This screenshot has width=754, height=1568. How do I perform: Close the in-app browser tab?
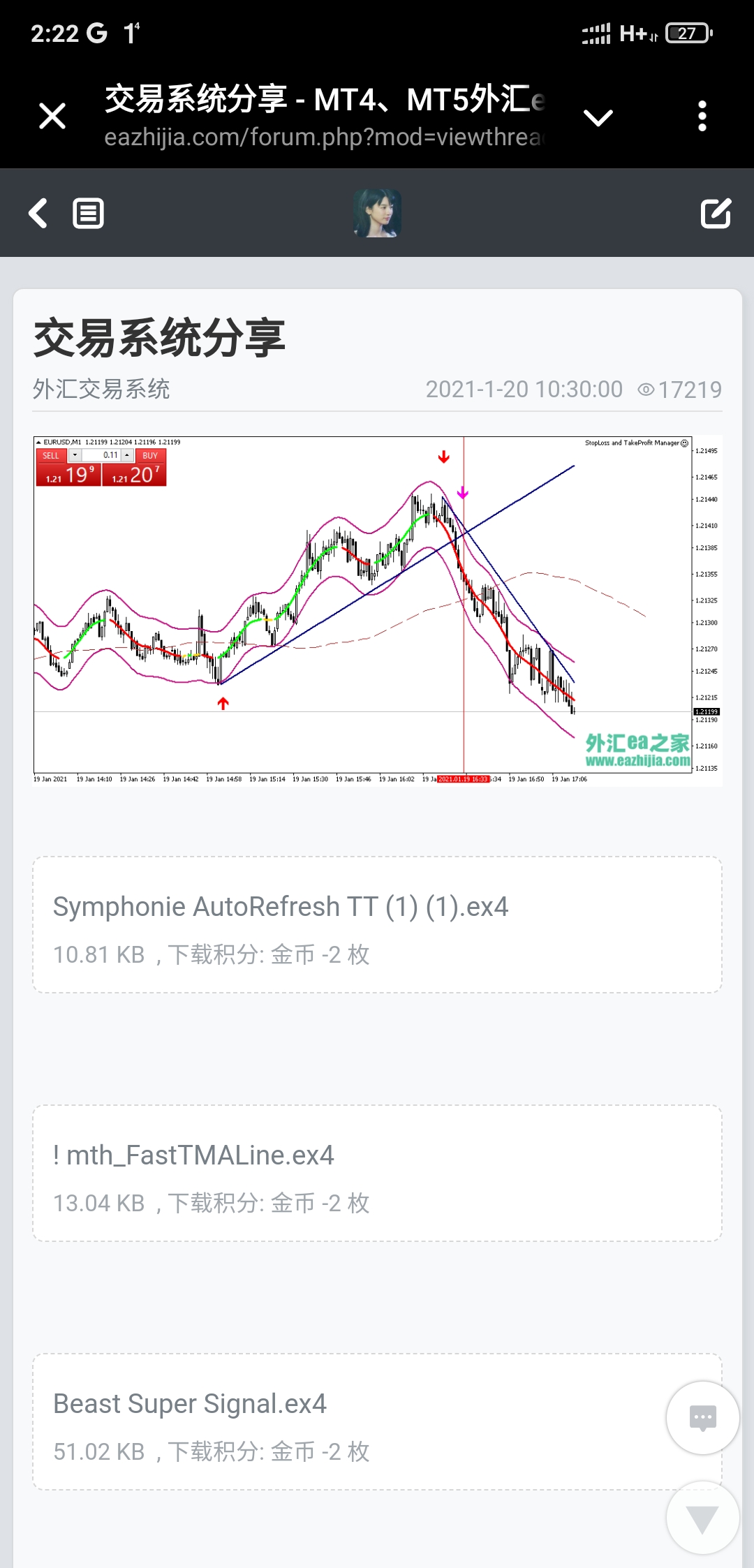[52, 116]
